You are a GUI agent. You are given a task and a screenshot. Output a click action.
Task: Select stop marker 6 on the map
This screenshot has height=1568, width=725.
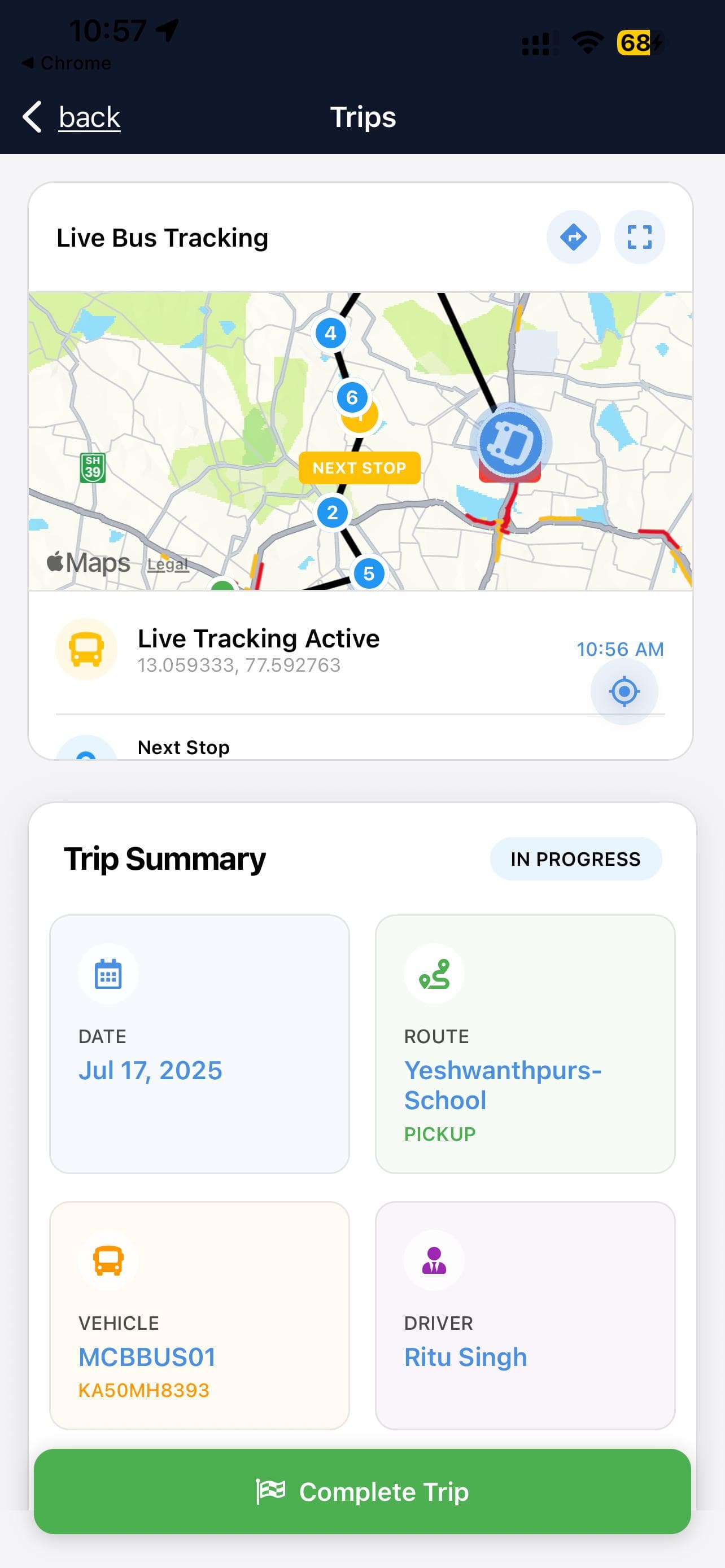coord(352,397)
